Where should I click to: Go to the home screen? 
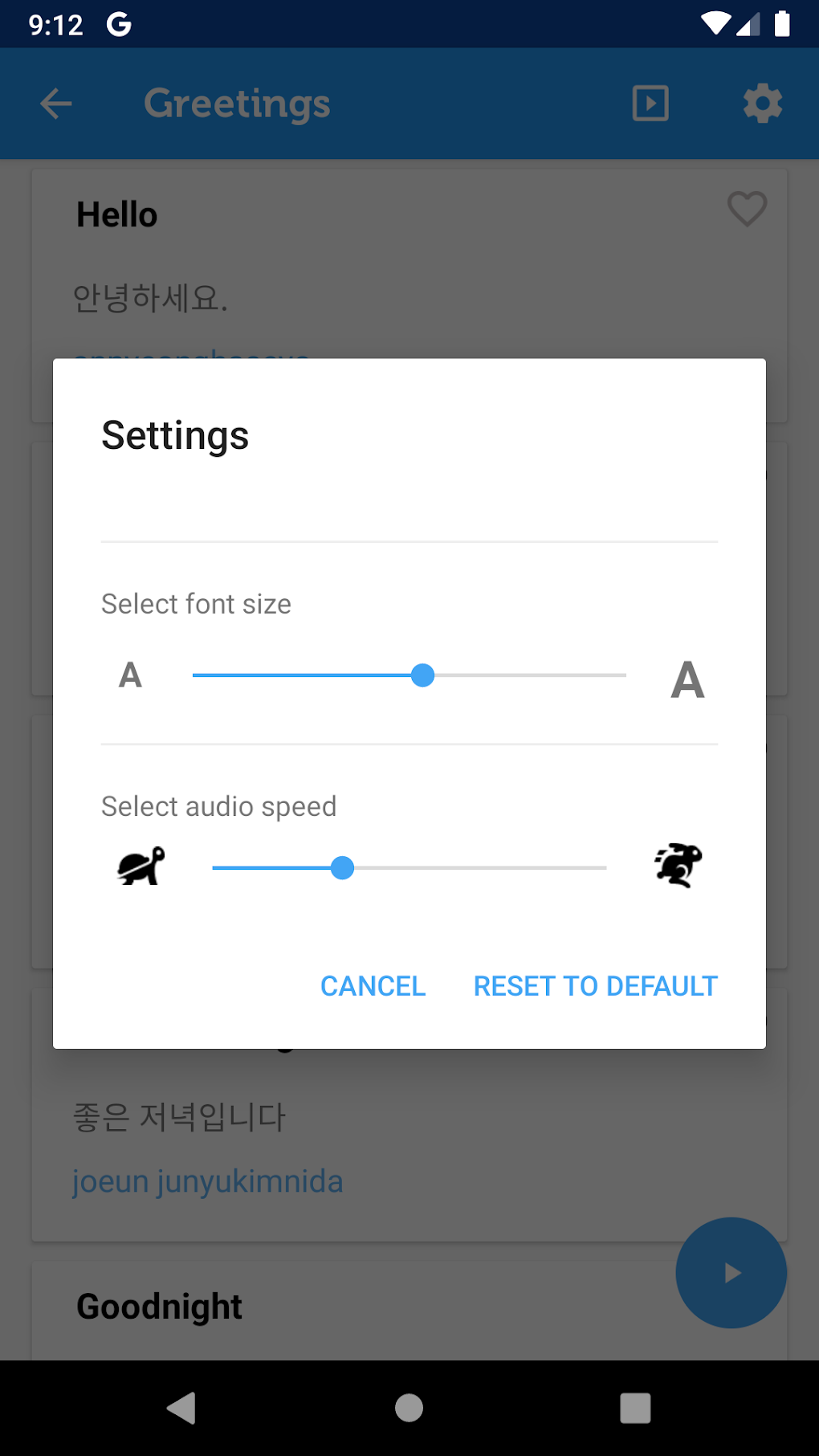tap(409, 1408)
